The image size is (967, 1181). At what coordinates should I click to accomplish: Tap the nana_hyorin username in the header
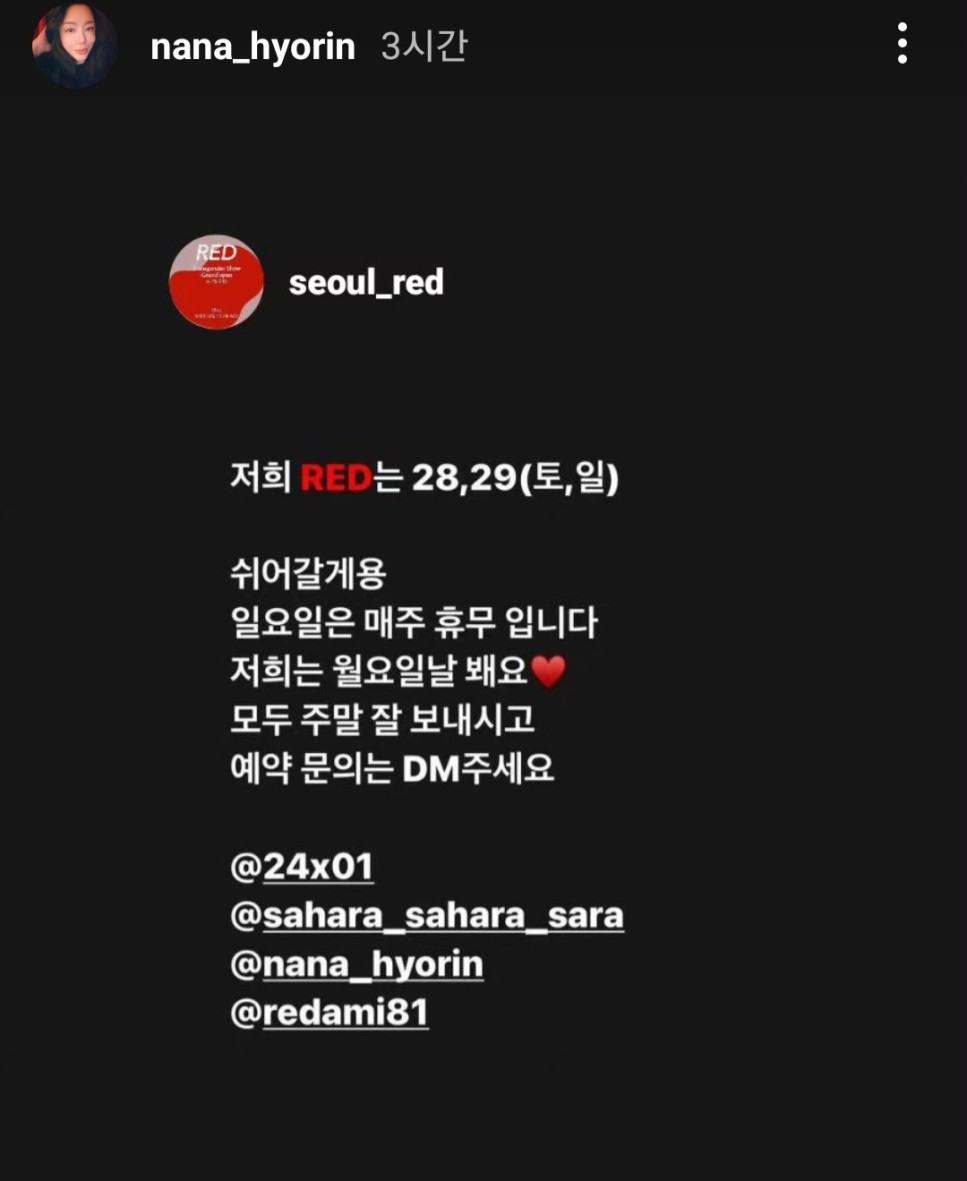252,47
